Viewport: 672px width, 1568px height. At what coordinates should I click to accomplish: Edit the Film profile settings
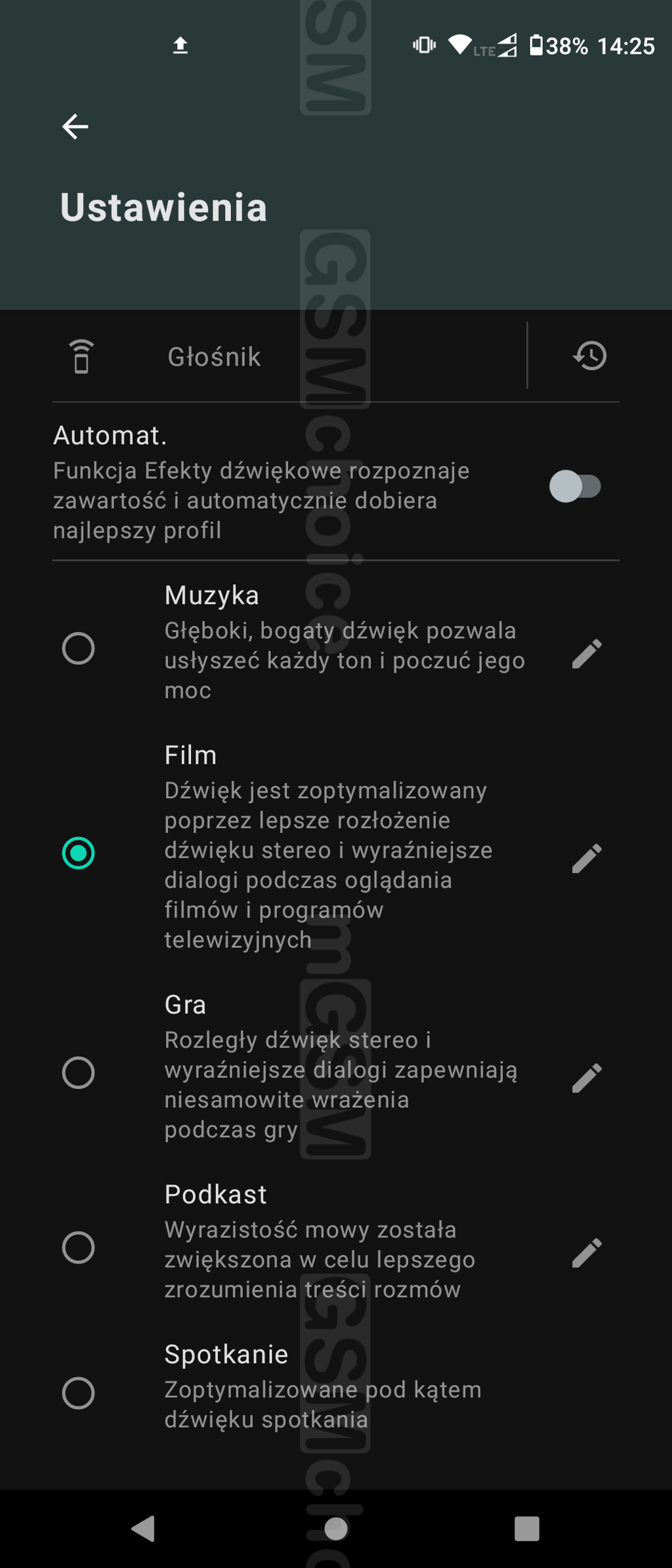click(x=586, y=858)
